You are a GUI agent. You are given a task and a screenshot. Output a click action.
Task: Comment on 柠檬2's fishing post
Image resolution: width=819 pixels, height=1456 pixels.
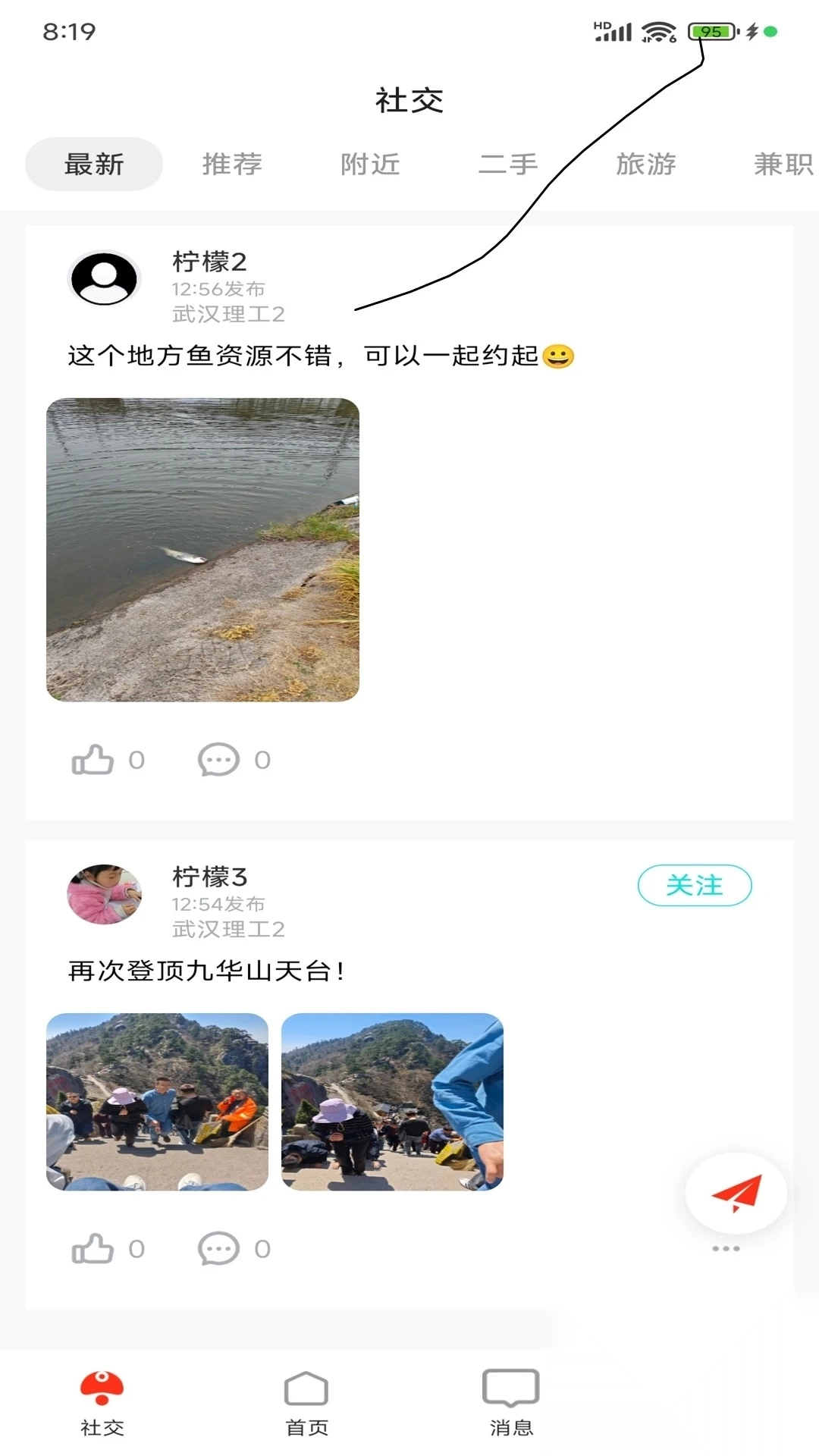218,759
